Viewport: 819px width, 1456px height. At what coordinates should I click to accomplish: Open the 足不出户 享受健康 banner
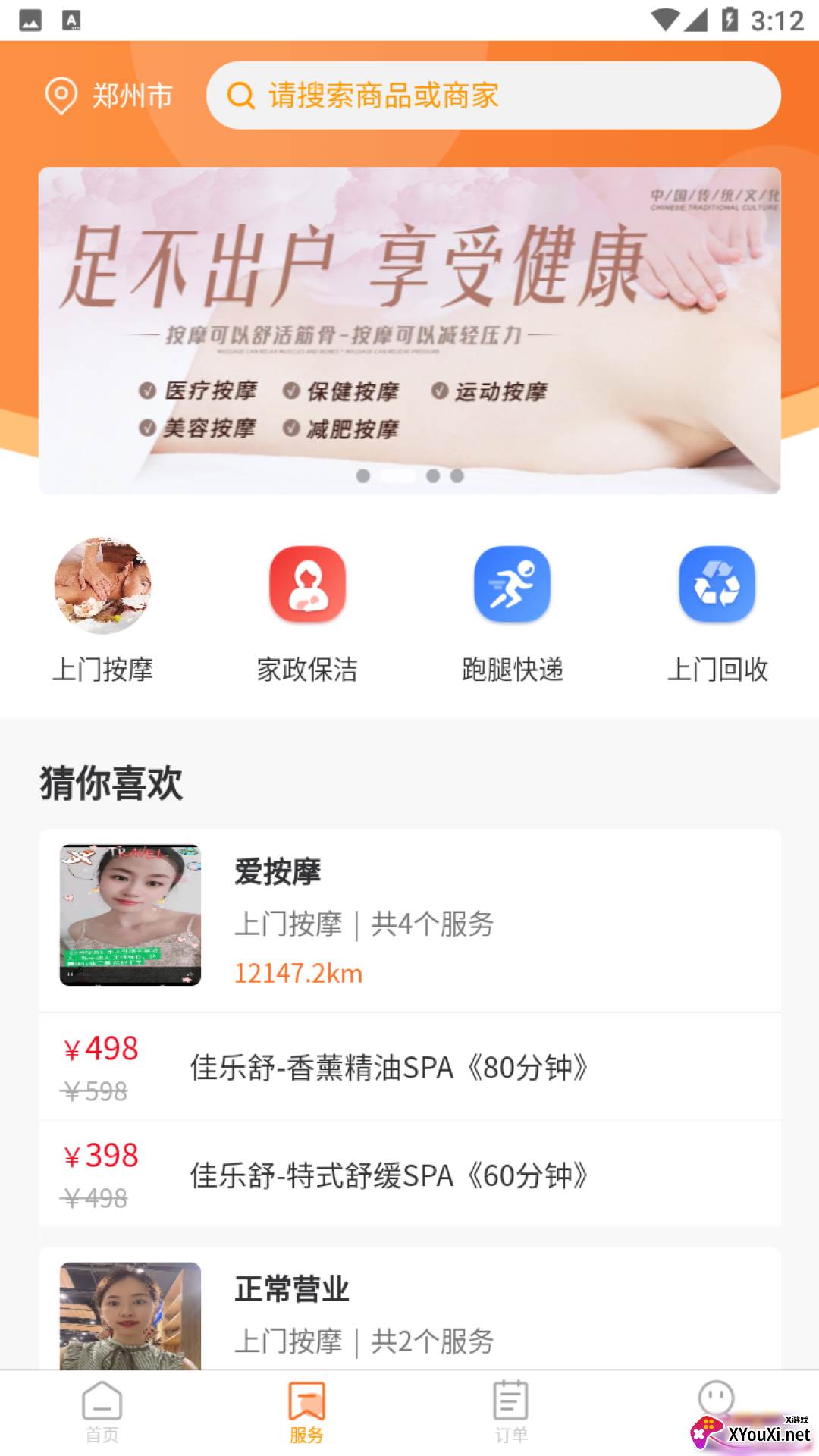pyautogui.click(x=409, y=331)
